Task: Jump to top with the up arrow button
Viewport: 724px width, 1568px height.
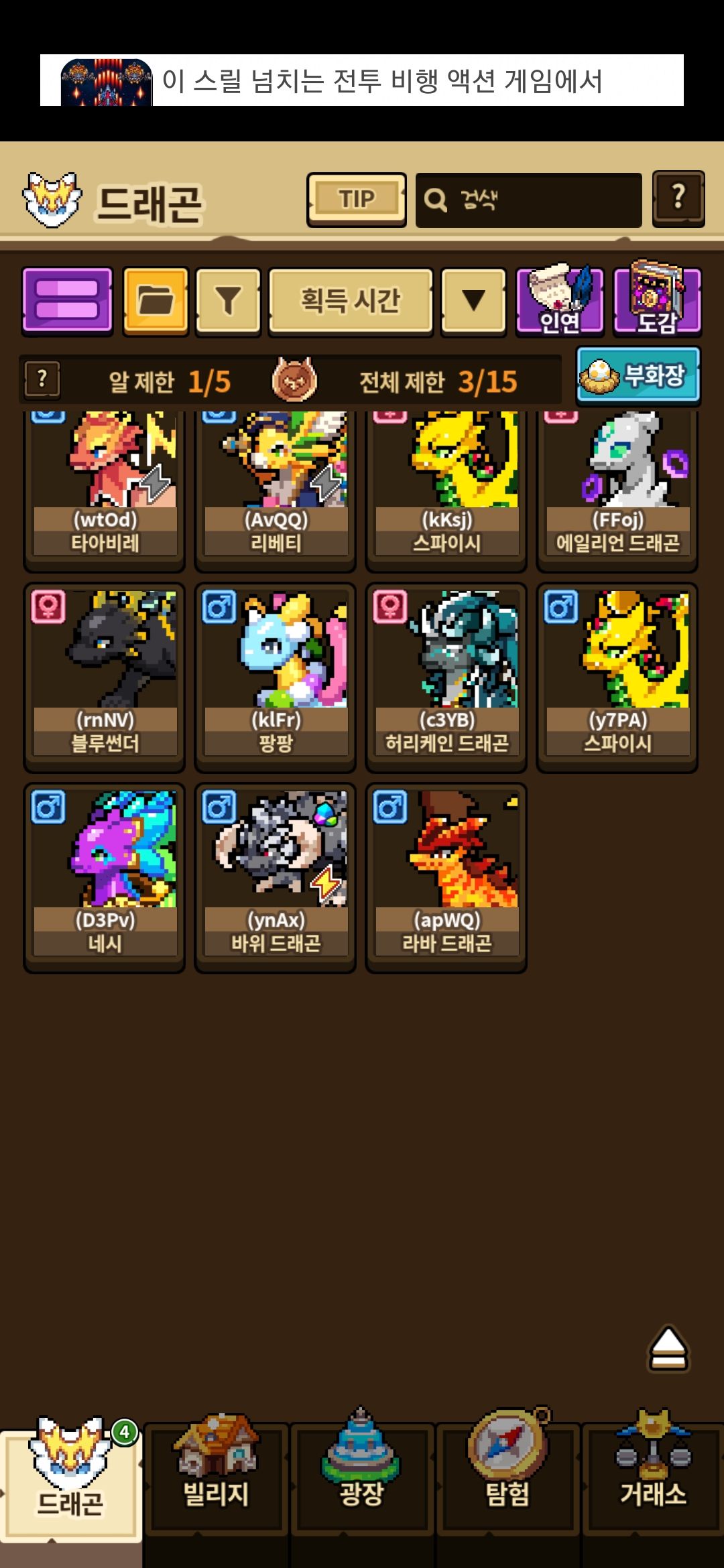Action: click(x=668, y=1348)
